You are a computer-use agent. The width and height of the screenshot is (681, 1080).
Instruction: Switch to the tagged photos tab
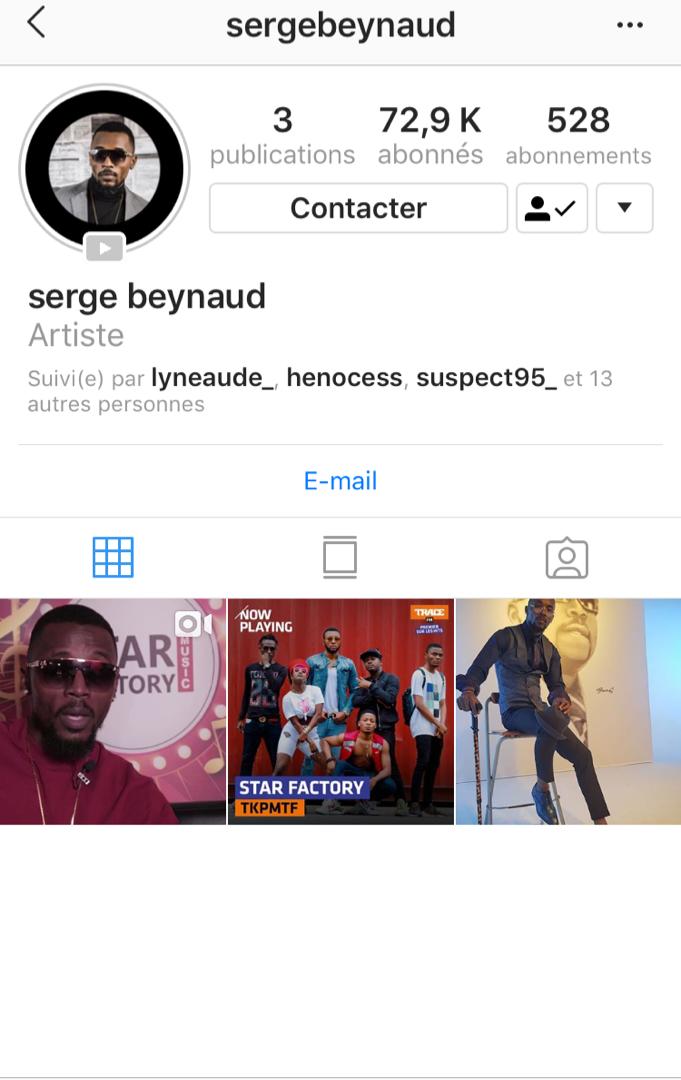click(x=567, y=558)
